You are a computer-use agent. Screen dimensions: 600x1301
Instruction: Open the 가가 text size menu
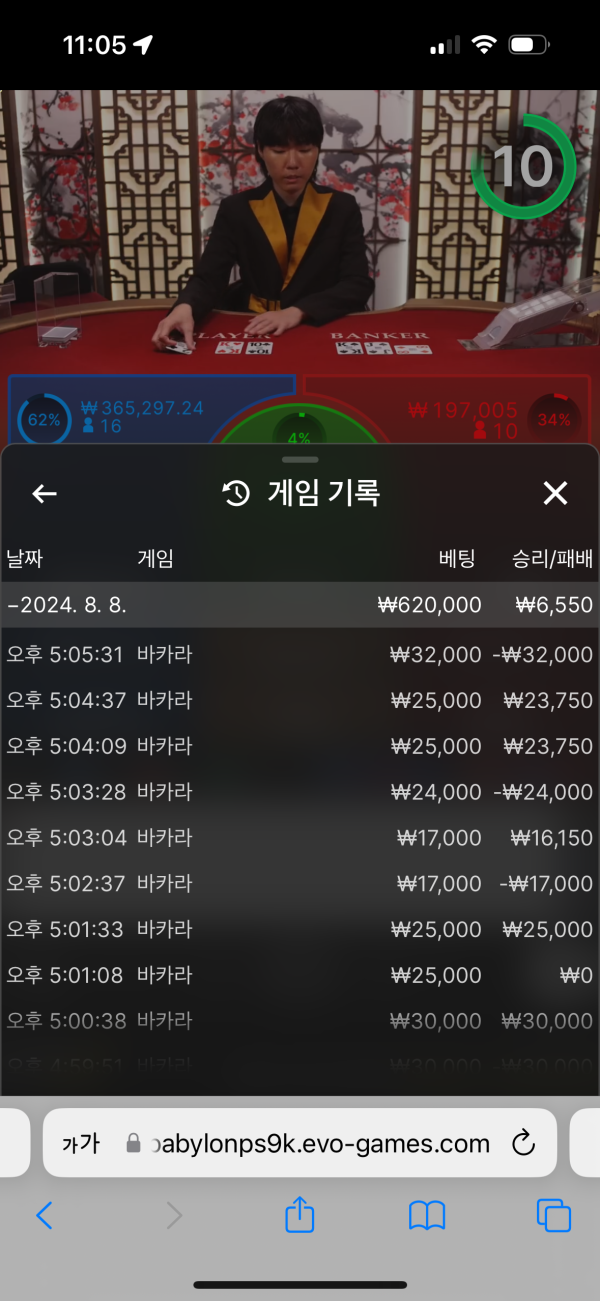[80, 1143]
